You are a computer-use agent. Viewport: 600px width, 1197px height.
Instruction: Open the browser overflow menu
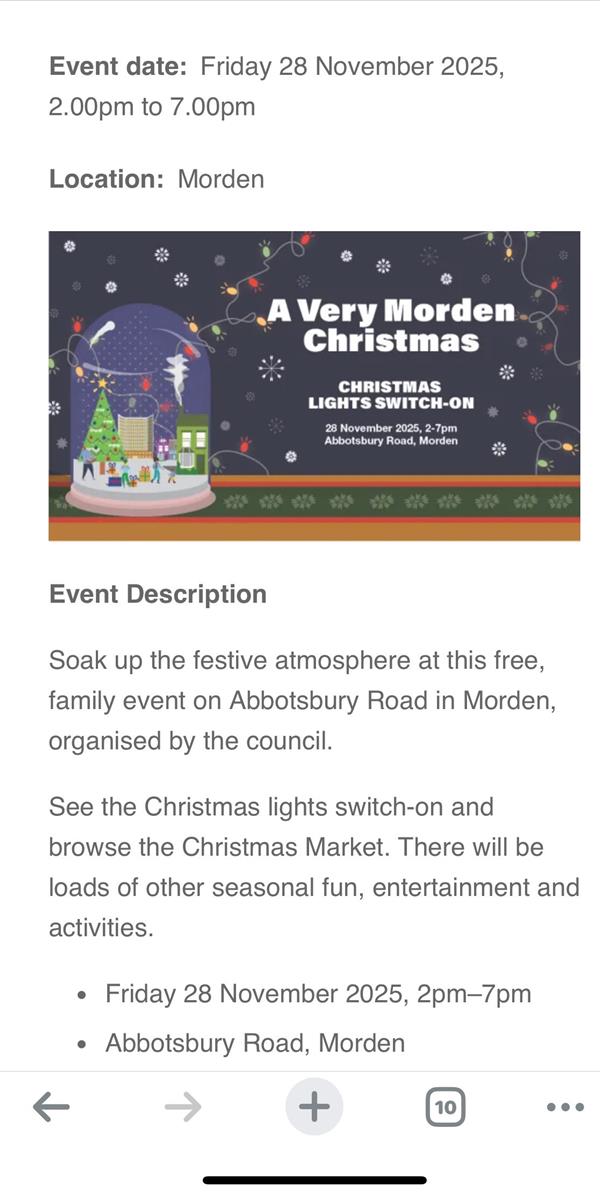click(565, 1107)
